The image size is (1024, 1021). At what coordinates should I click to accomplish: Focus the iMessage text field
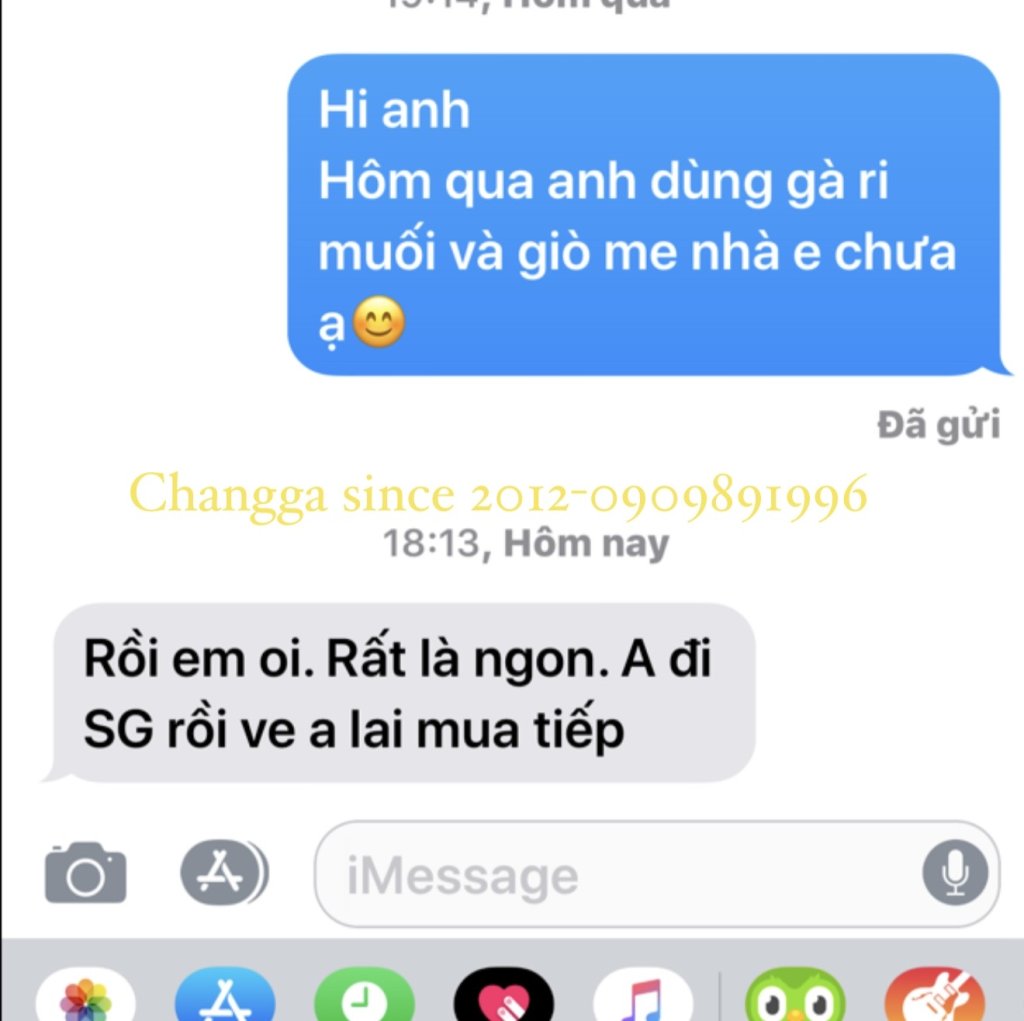(620, 875)
